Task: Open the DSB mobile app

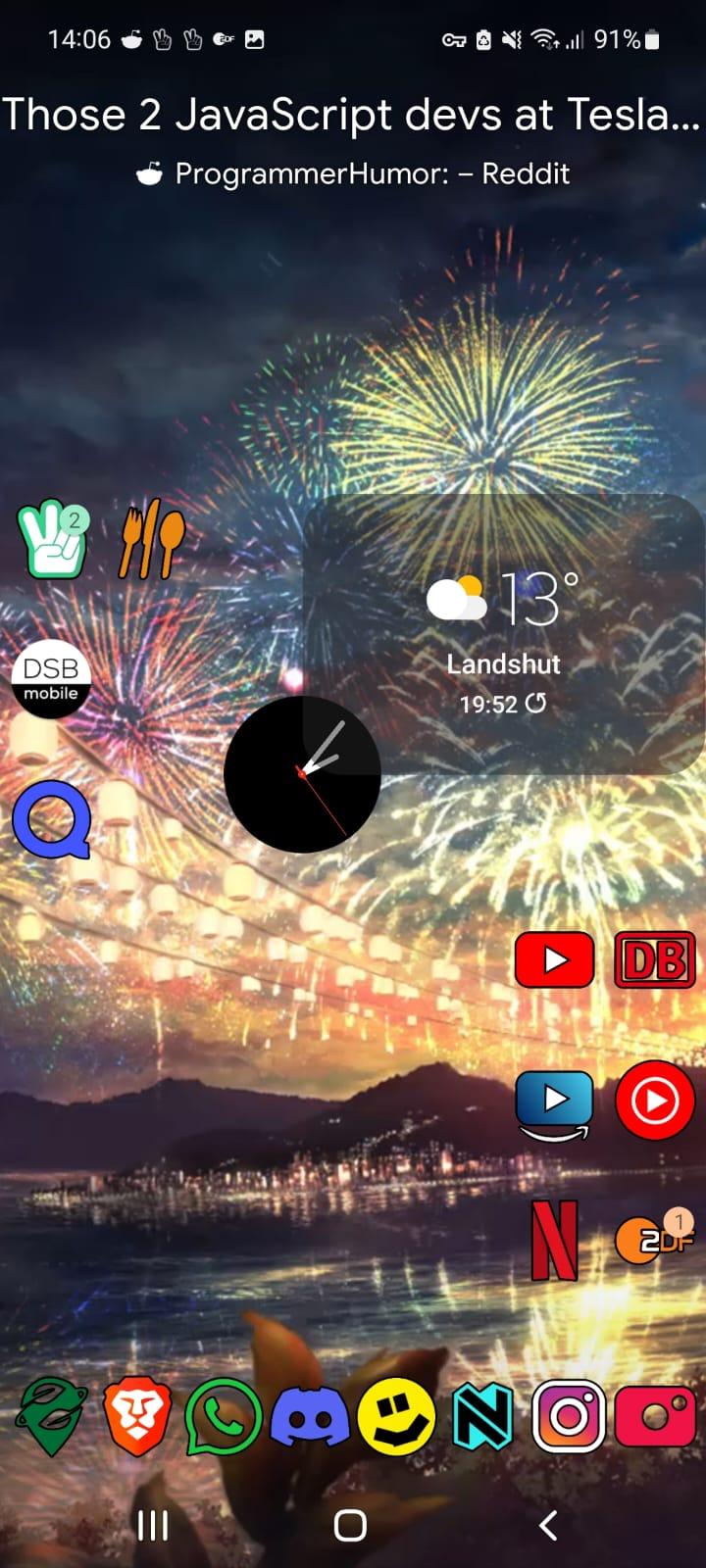Action: click(51, 679)
